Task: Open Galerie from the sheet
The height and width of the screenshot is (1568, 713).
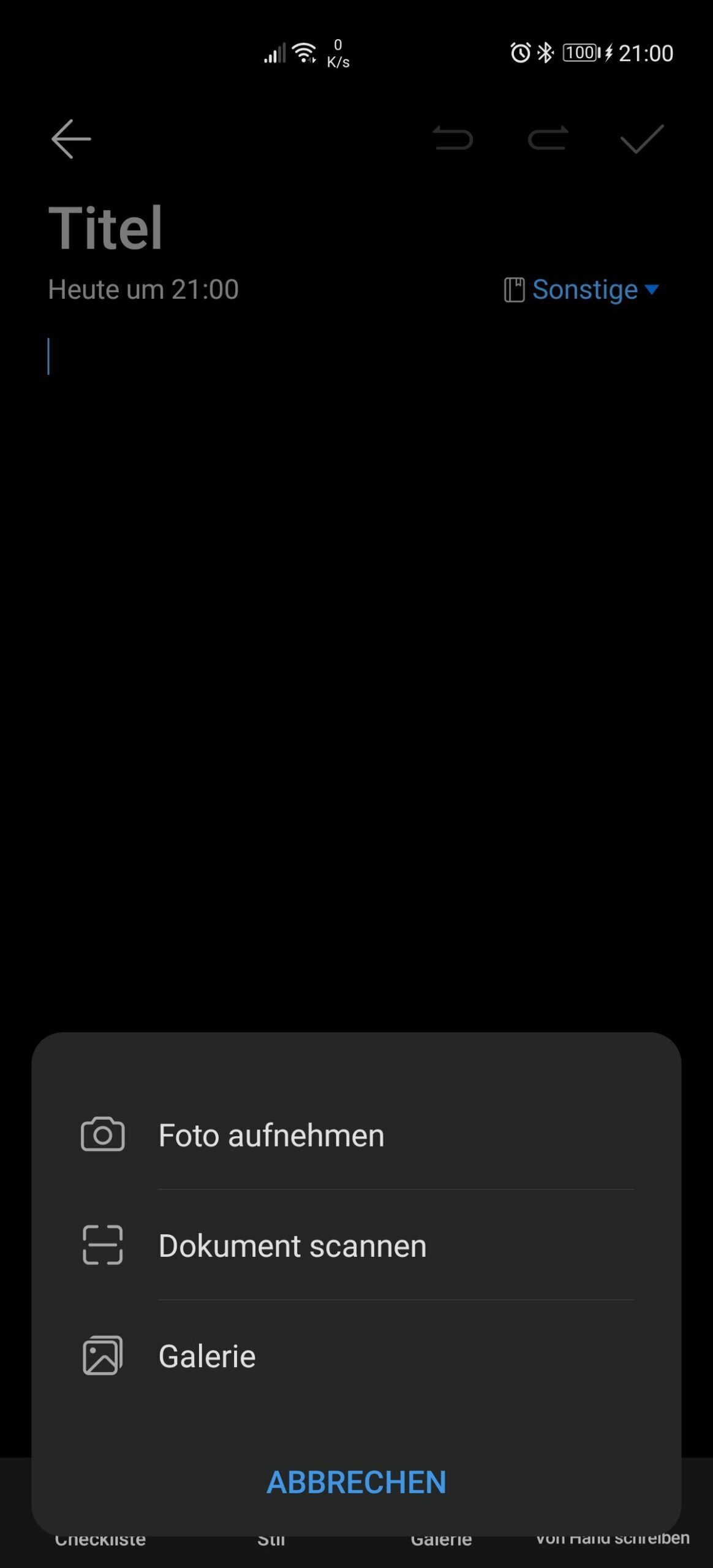Action: click(x=207, y=1355)
